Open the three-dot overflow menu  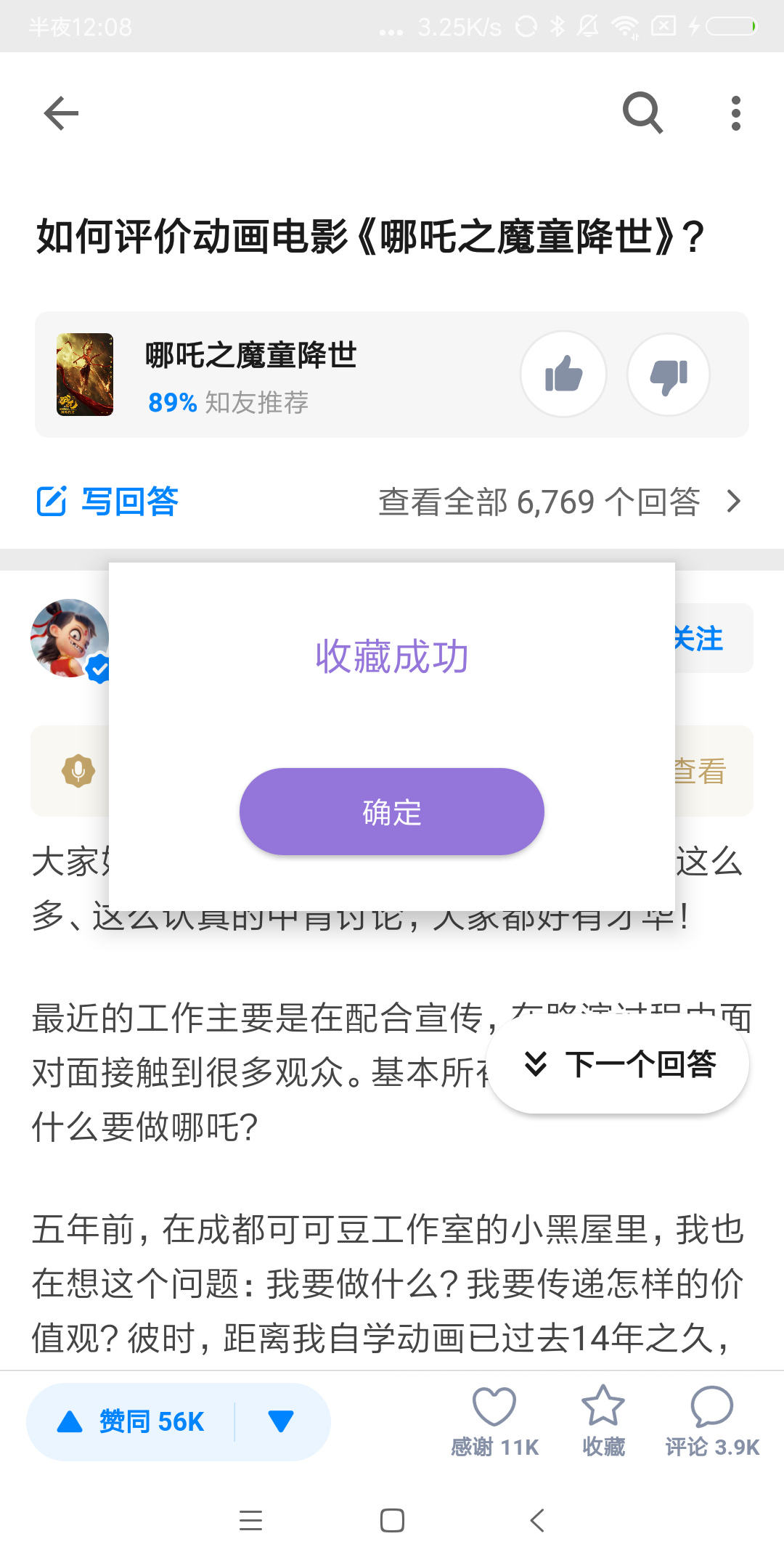tap(736, 113)
